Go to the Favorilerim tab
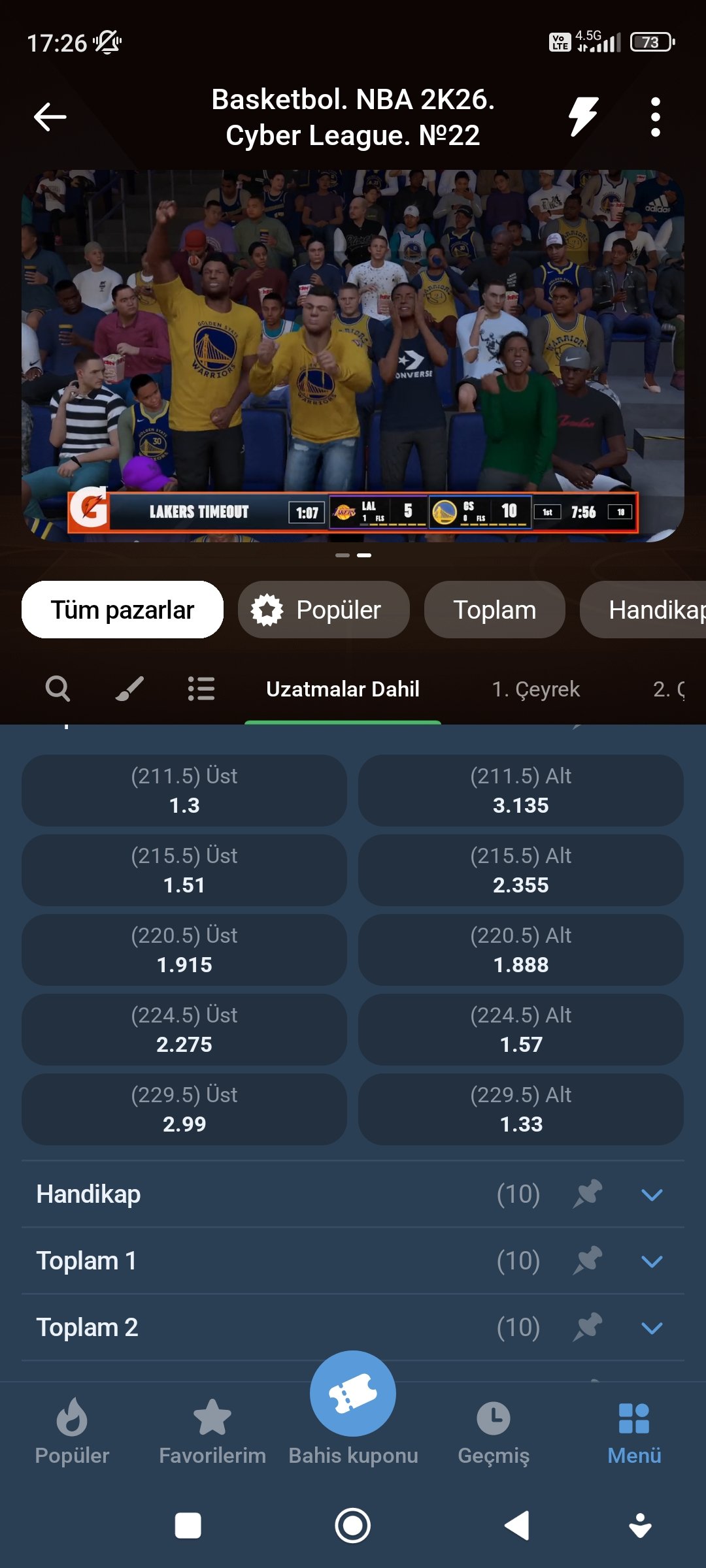The width and height of the screenshot is (706, 1568). click(x=212, y=1432)
